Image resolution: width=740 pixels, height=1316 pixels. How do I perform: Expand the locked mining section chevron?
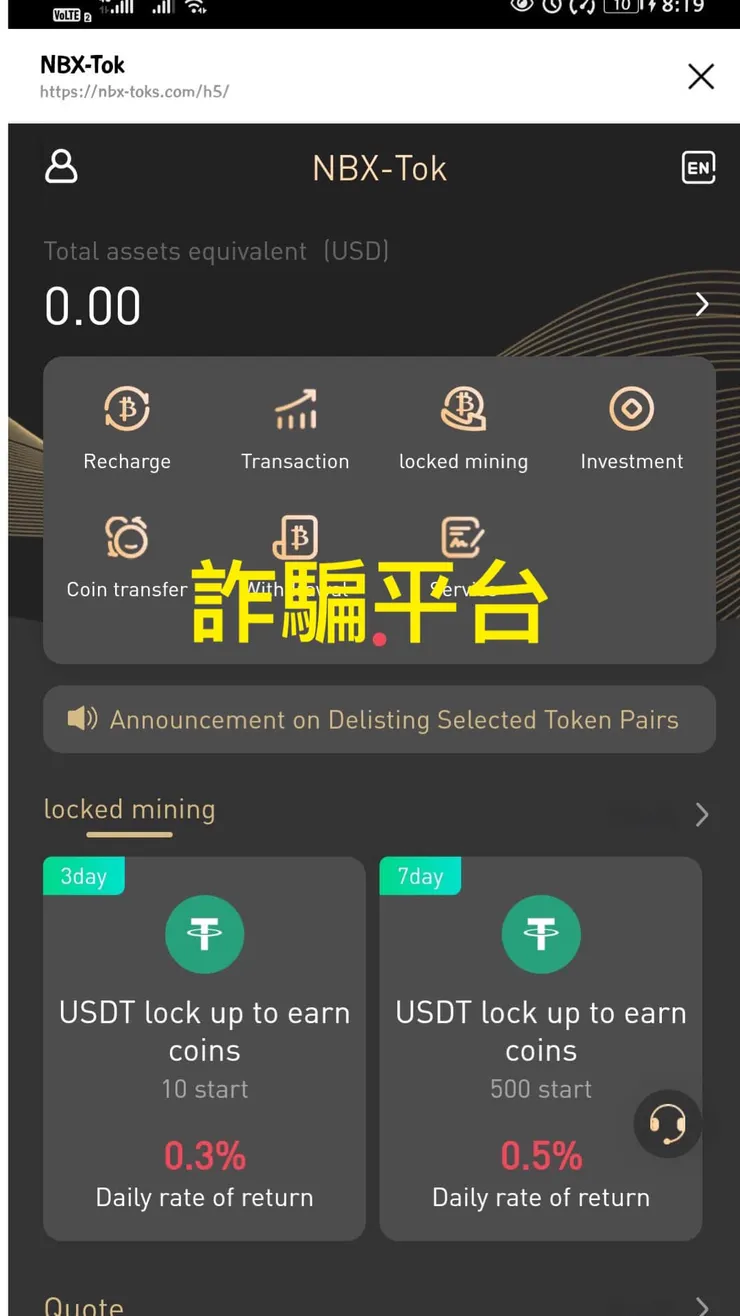click(x=701, y=815)
